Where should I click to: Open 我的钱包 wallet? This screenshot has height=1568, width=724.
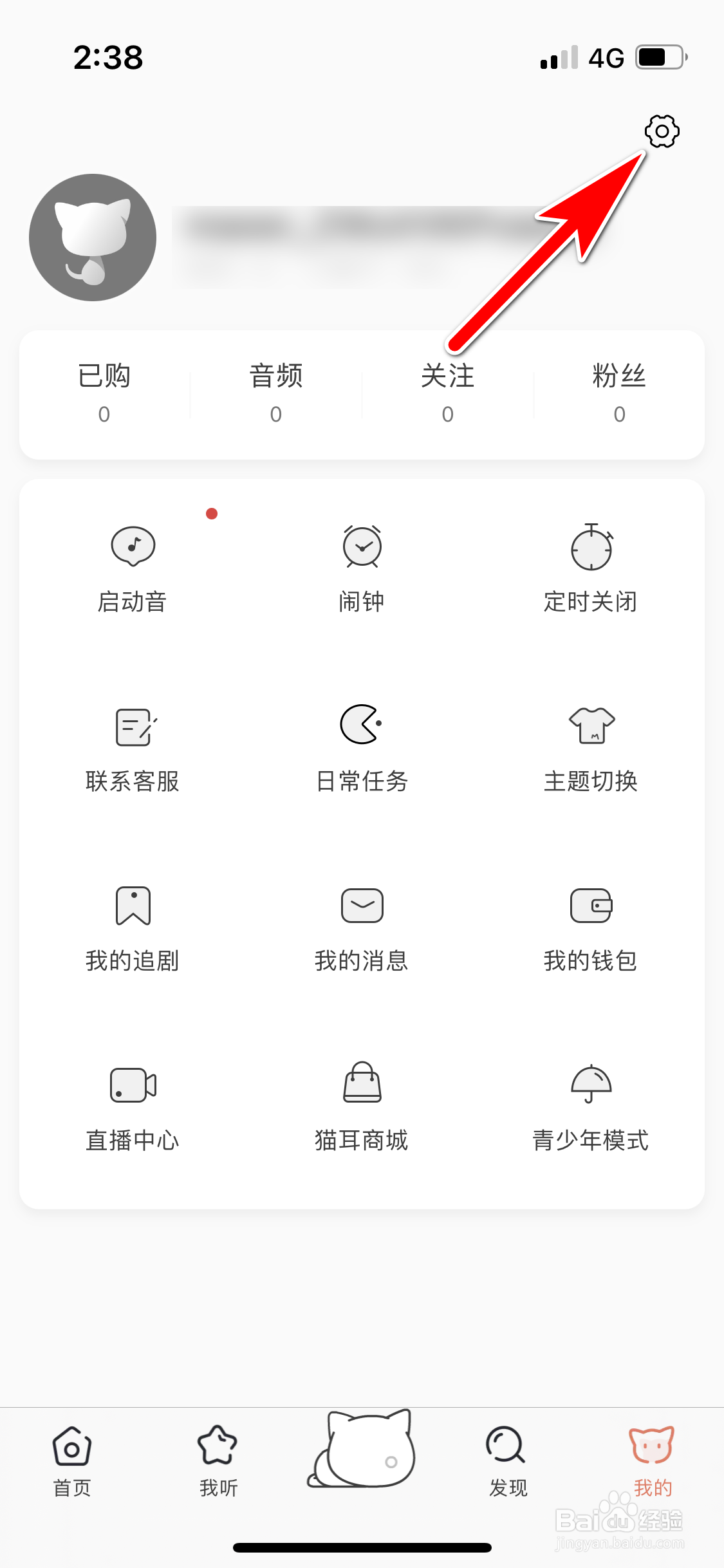click(591, 927)
